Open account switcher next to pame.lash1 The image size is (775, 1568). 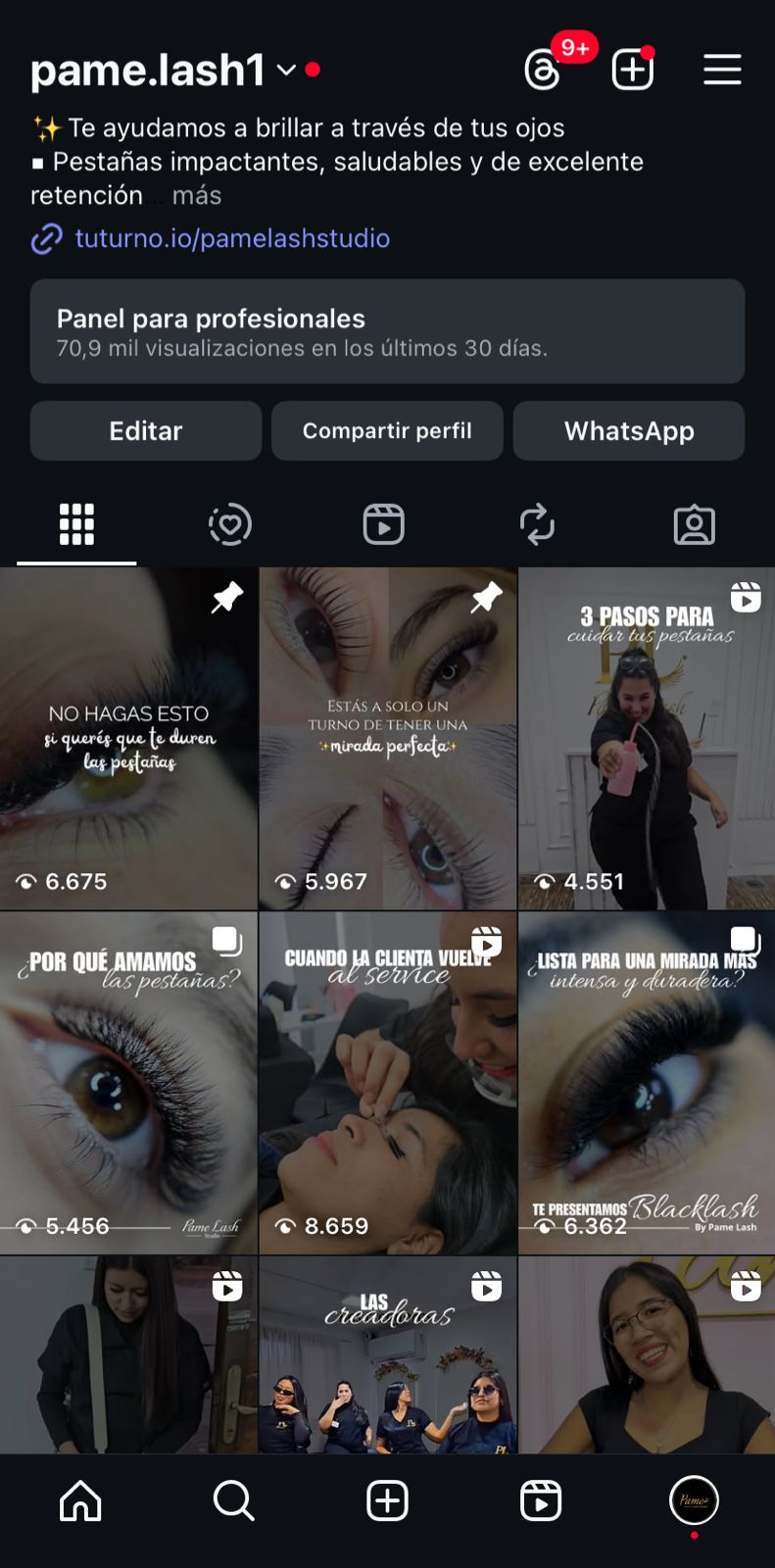pos(286,70)
